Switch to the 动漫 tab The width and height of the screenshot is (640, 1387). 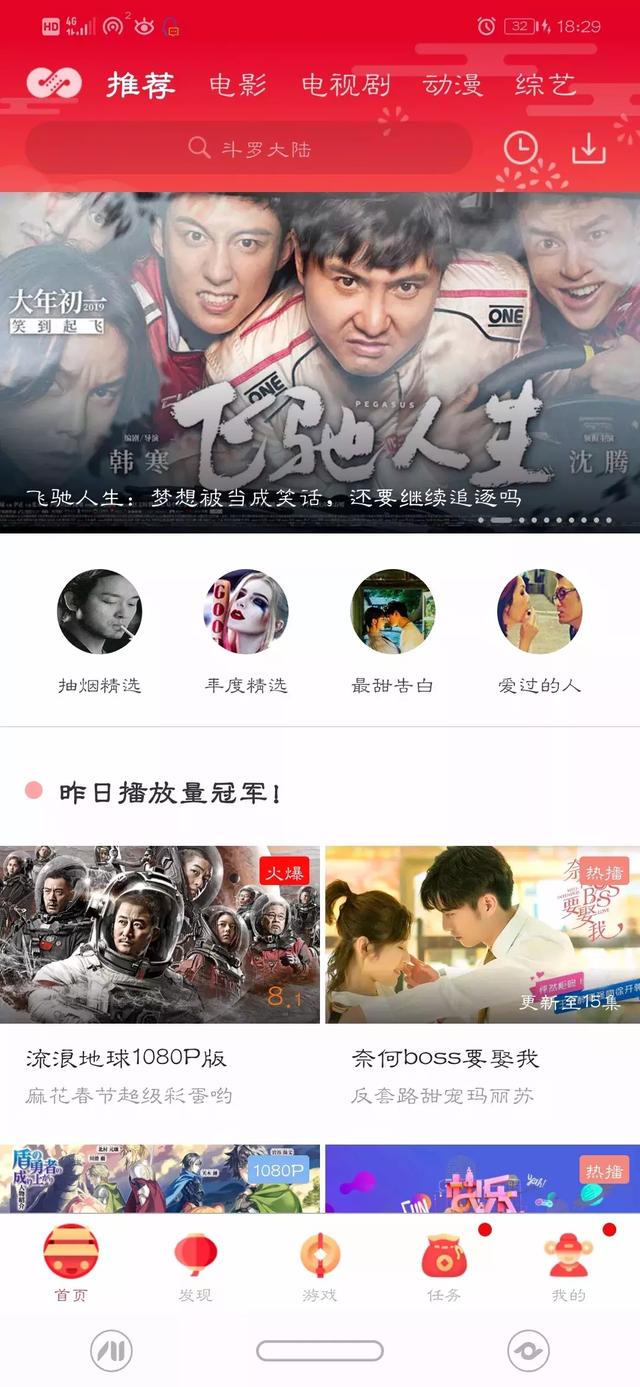coord(453,85)
